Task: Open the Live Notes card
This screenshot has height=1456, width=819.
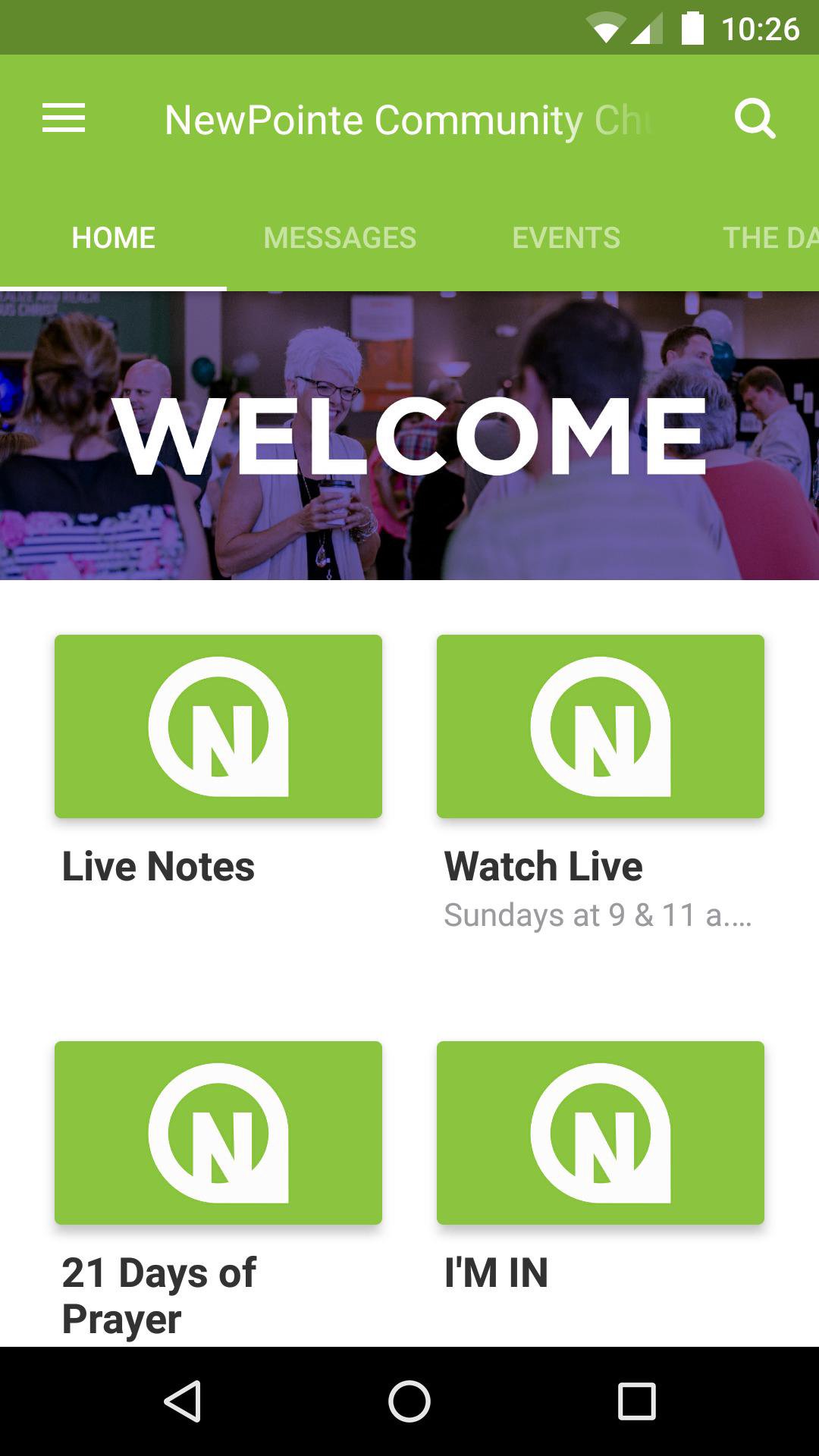Action: [218, 766]
